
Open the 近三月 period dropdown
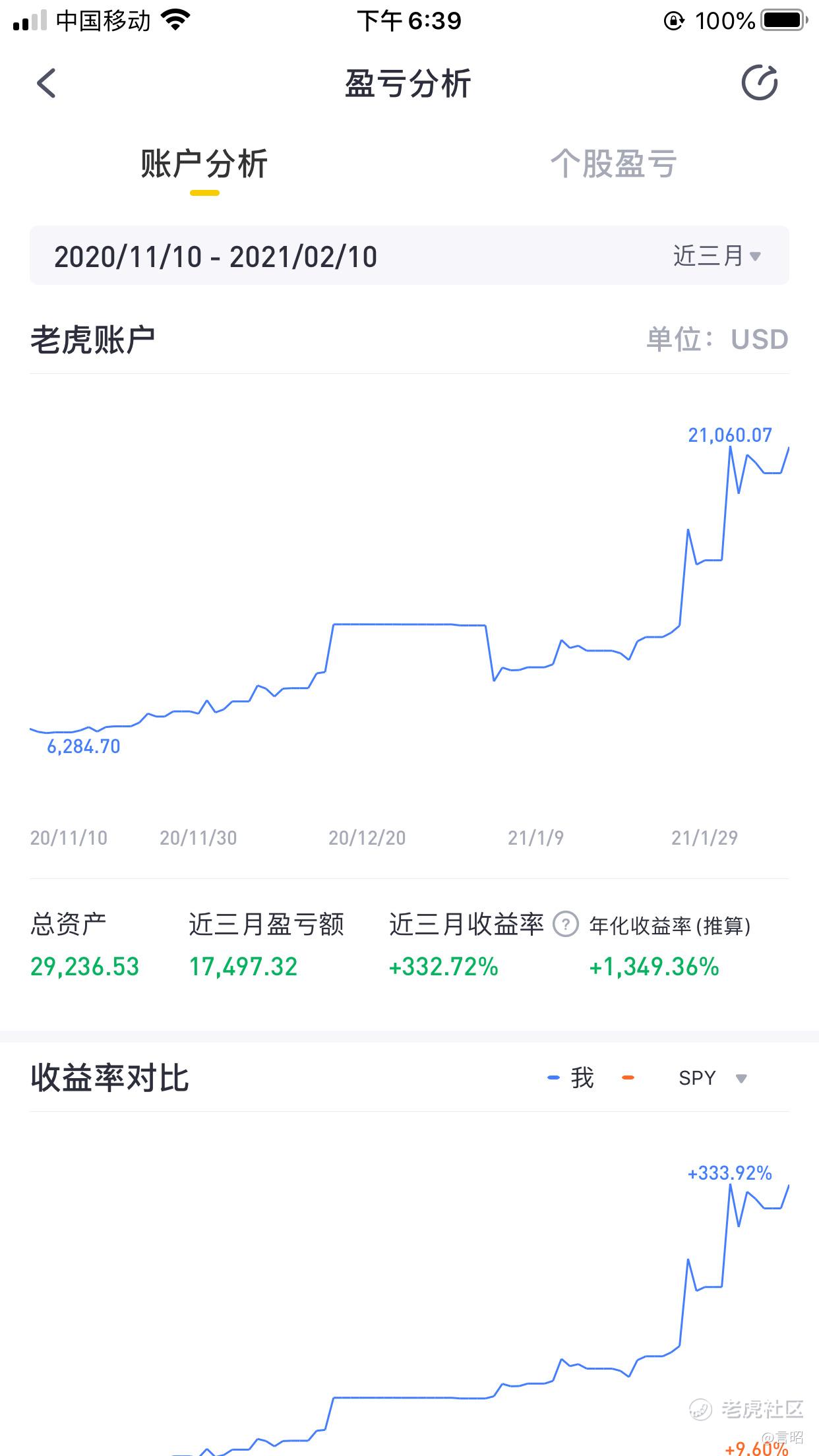[x=717, y=256]
